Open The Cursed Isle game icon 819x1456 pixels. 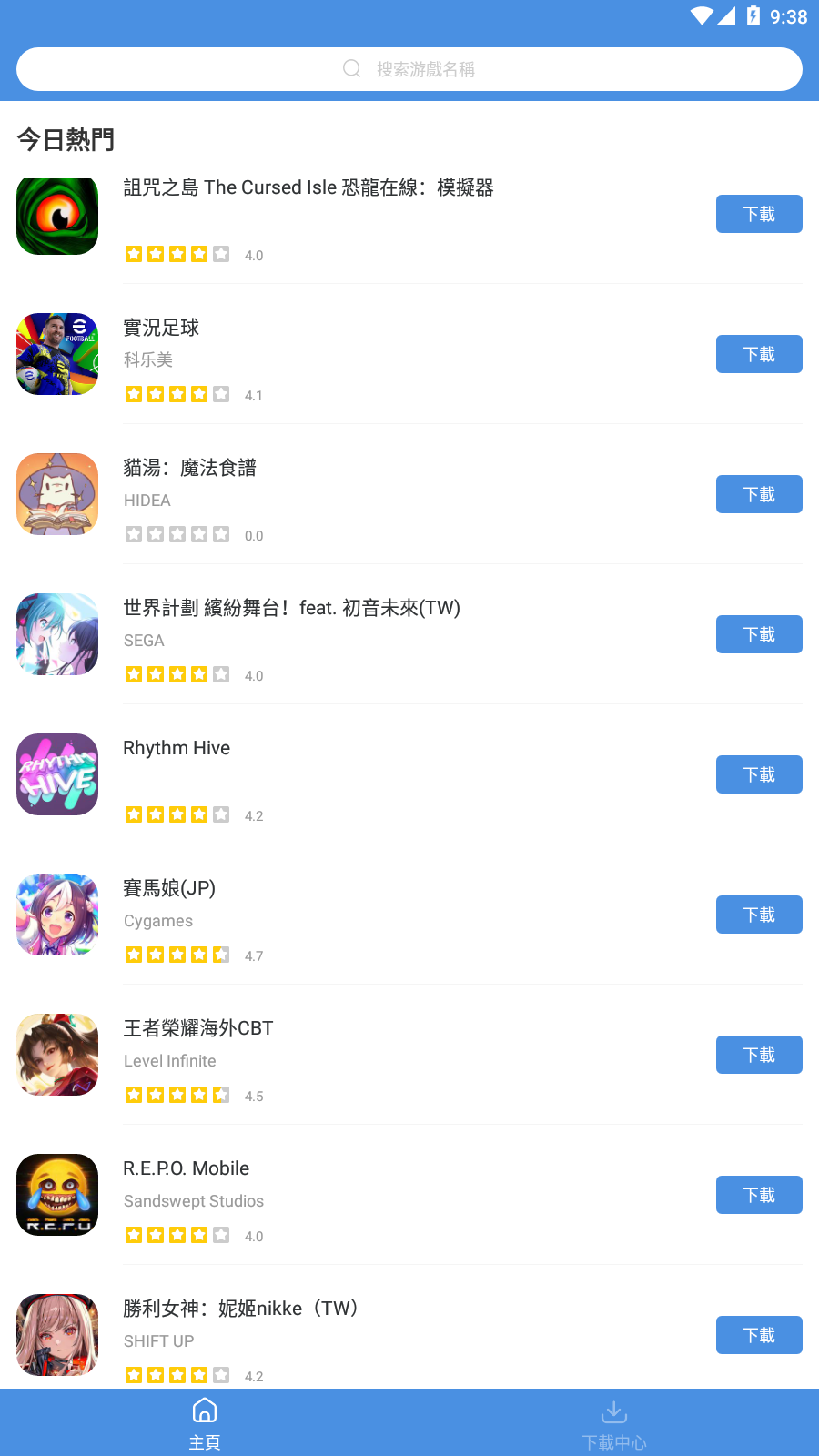coord(56,217)
